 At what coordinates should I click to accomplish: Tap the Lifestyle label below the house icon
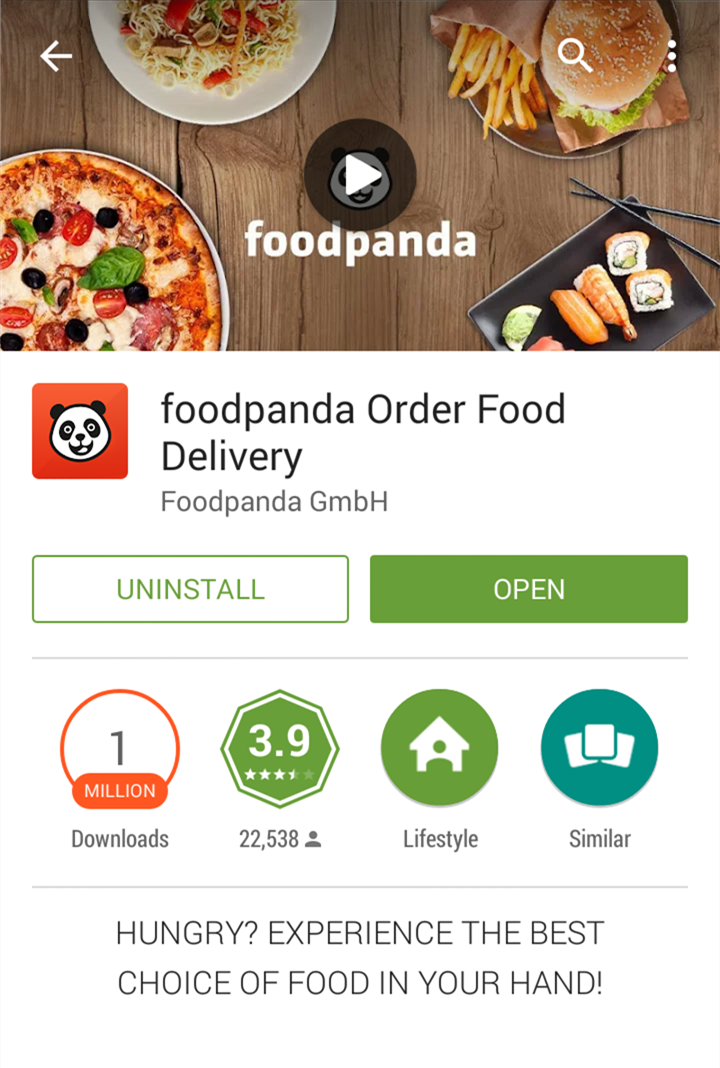tap(439, 839)
